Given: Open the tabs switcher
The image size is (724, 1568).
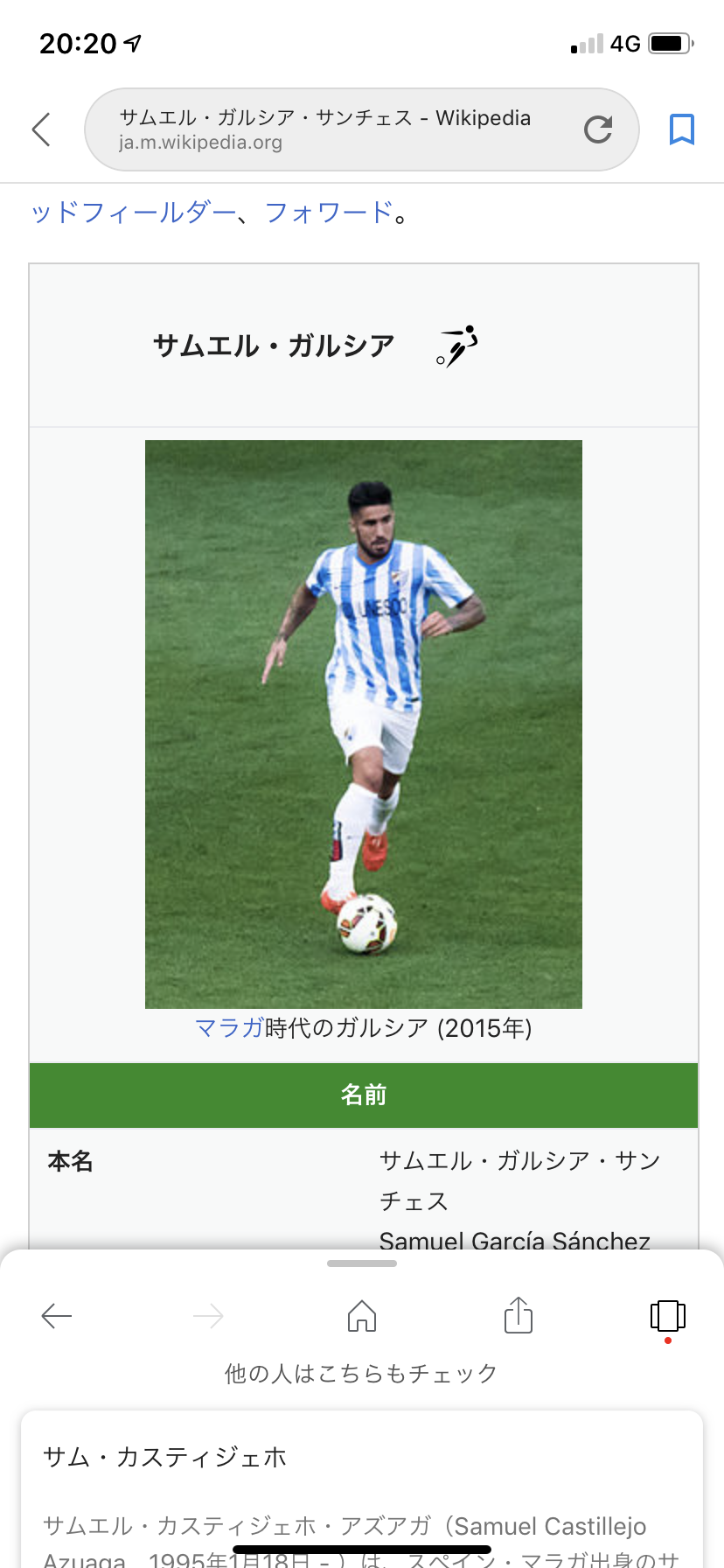Looking at the screenshot, I should tap(668, 1316).
